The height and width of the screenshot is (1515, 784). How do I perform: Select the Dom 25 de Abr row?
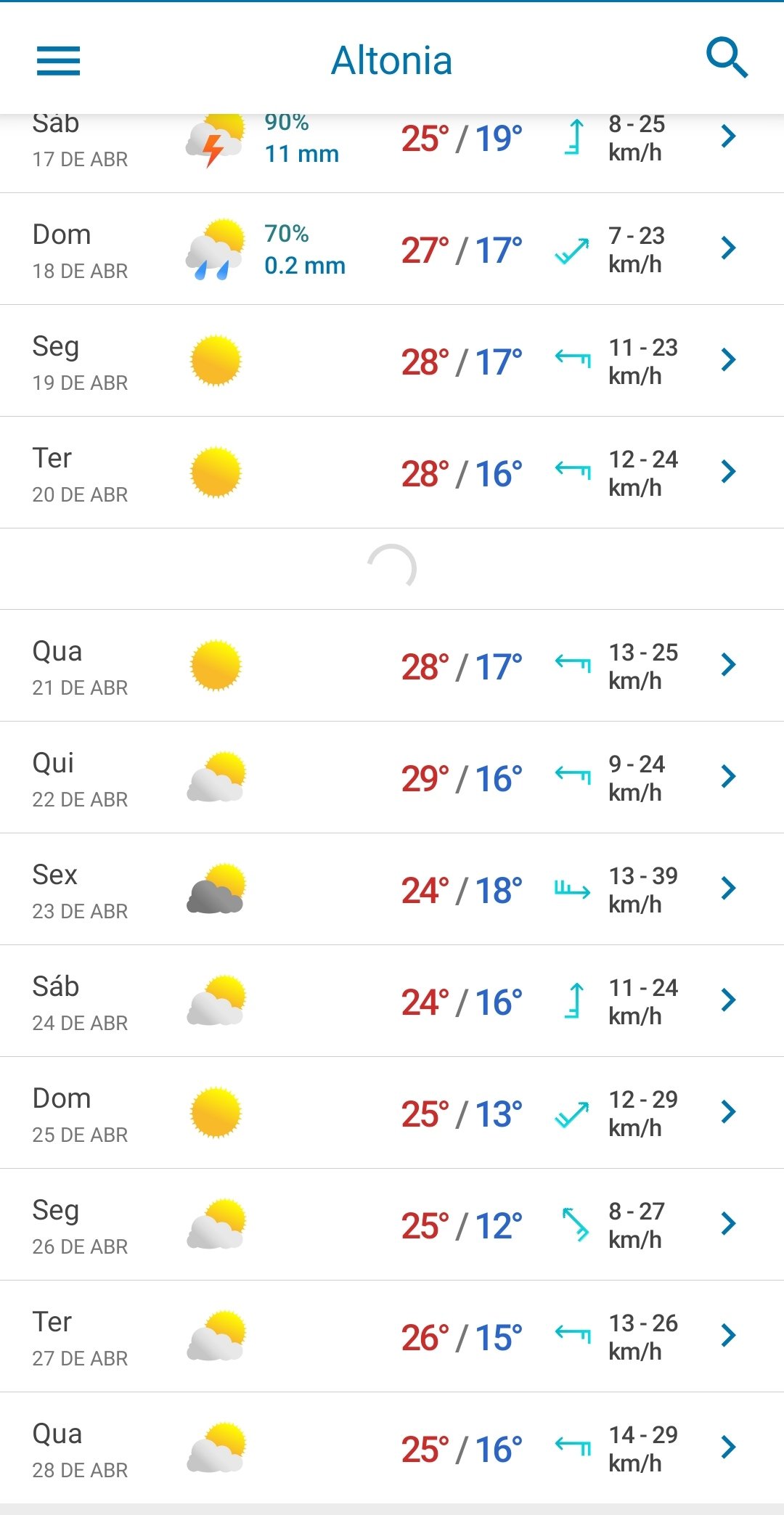392,1113
